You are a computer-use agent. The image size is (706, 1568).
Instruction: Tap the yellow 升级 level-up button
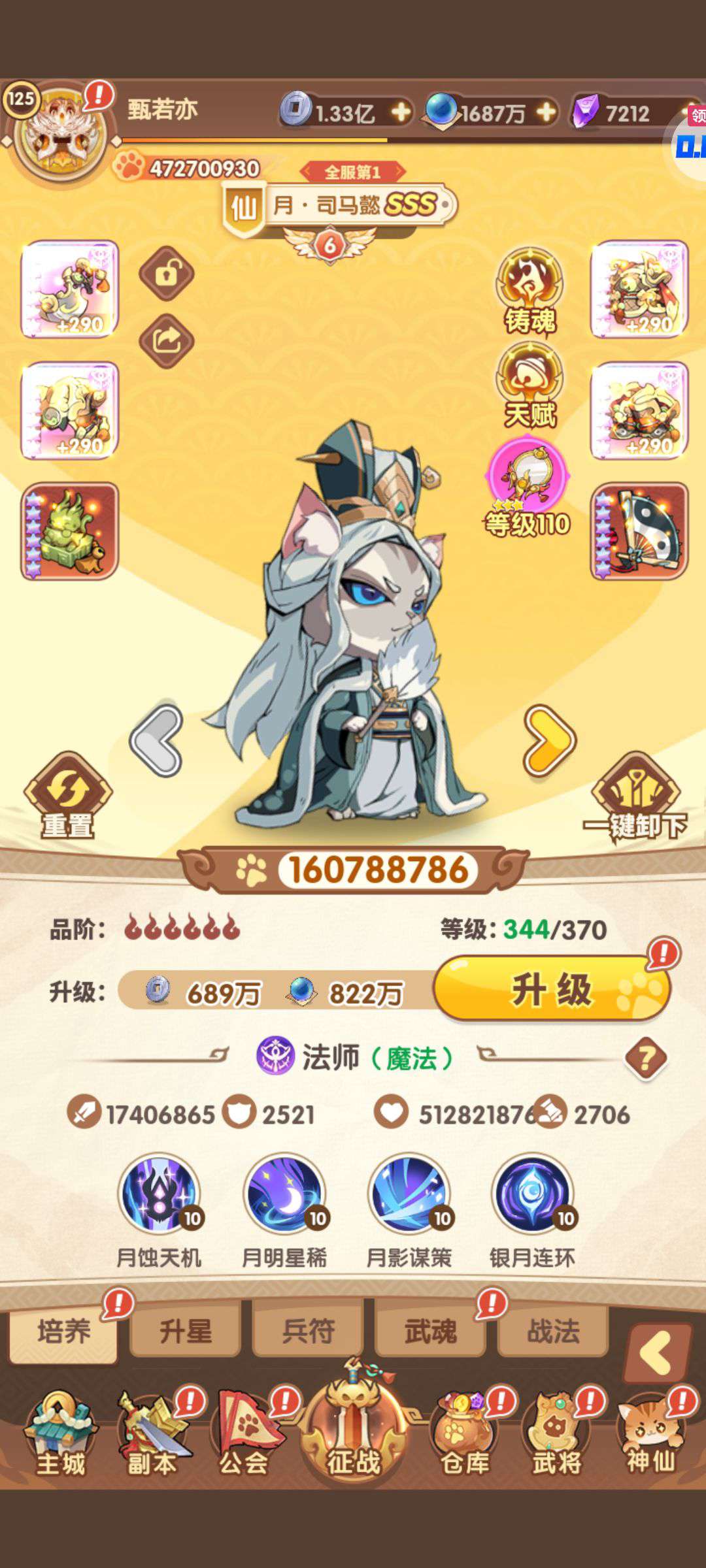pos(552,988)
